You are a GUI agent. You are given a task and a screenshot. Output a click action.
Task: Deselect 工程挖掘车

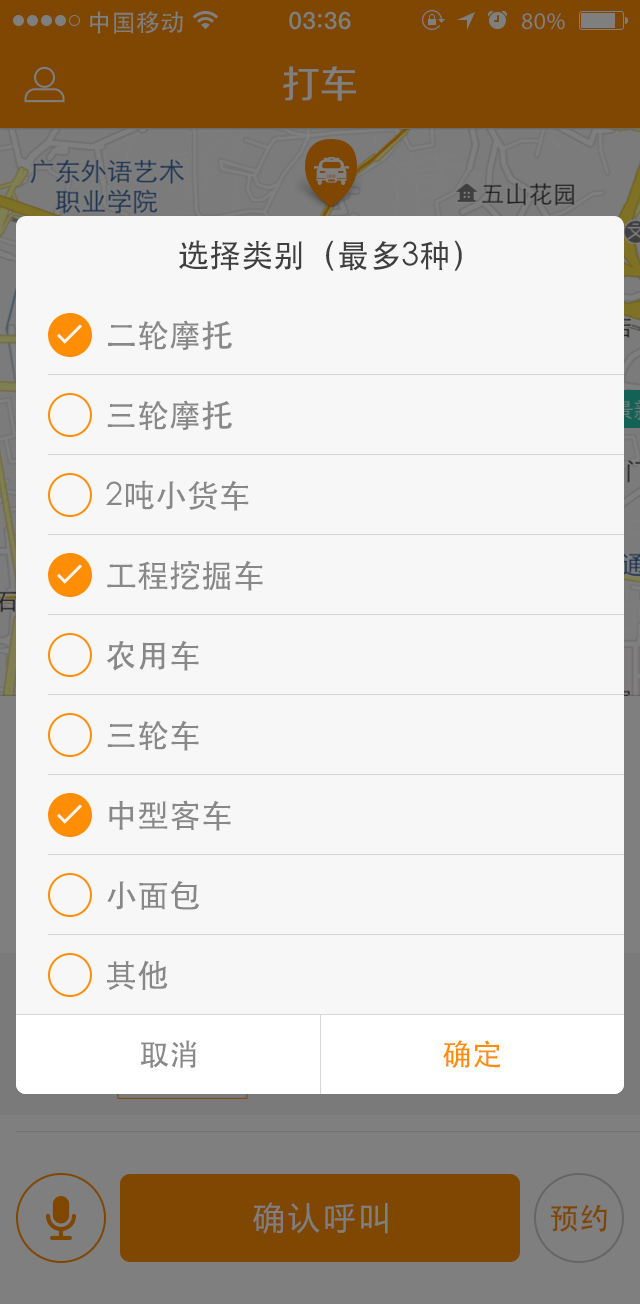pos(70,575)
